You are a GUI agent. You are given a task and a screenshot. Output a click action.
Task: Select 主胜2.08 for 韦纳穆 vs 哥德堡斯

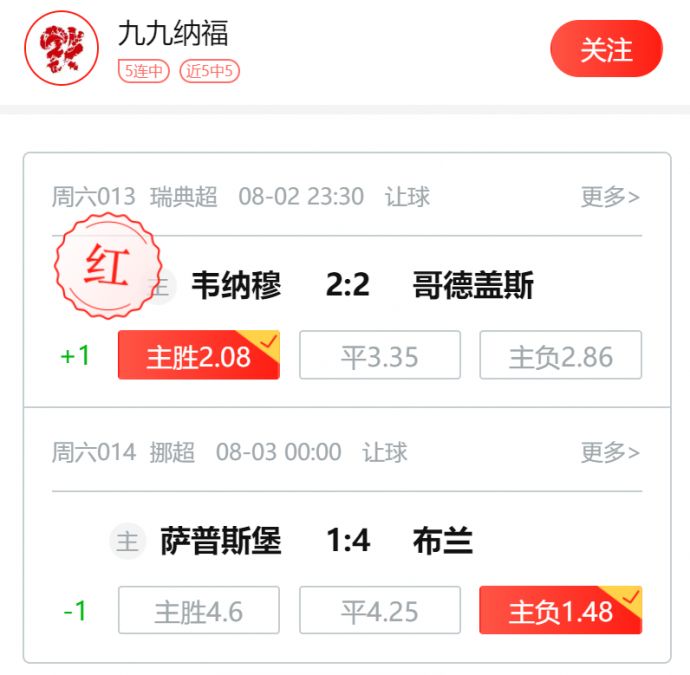coord(199,356)
